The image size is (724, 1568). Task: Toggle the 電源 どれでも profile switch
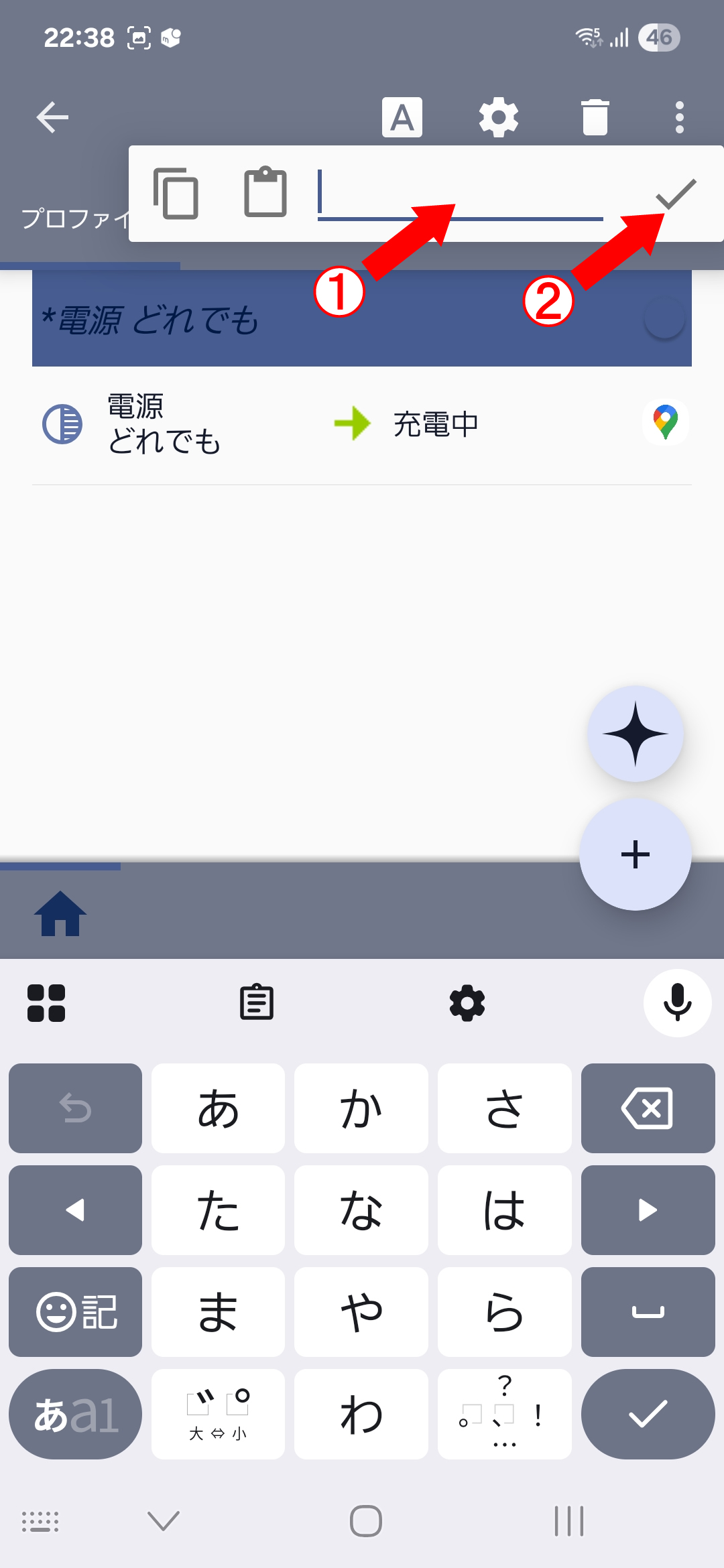pyautogui.click(x=664, y=318)
